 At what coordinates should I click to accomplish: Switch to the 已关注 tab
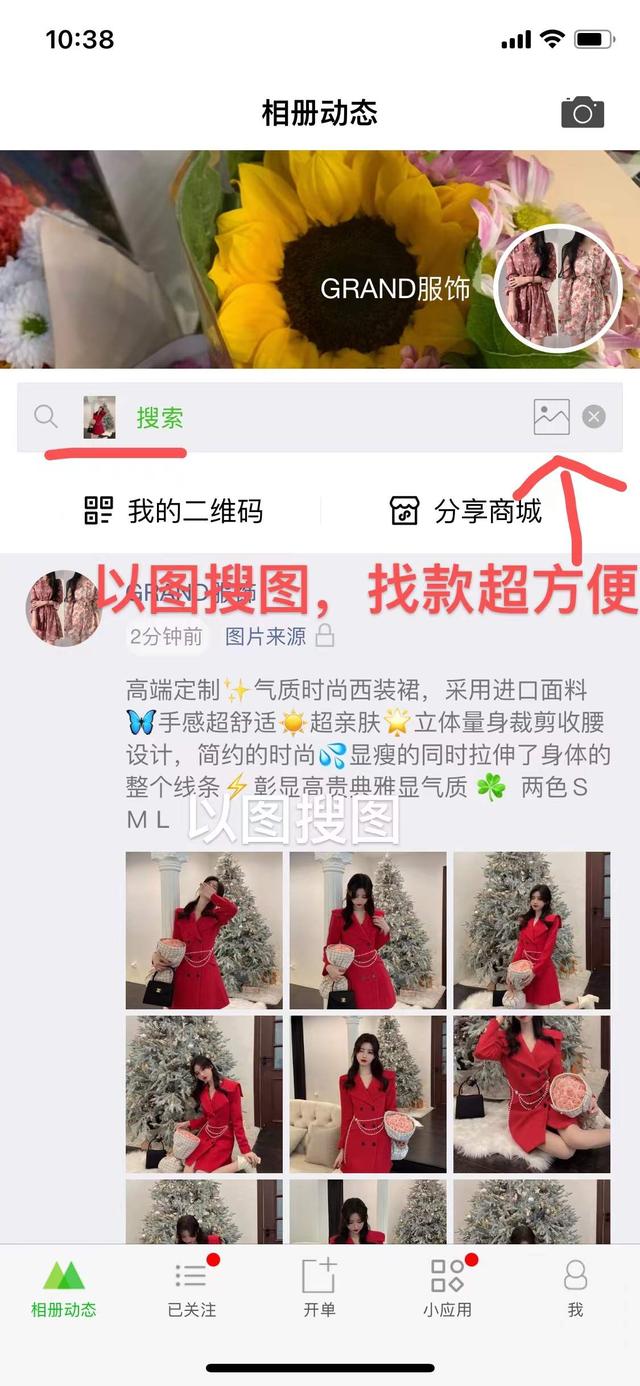[191, 1289]
